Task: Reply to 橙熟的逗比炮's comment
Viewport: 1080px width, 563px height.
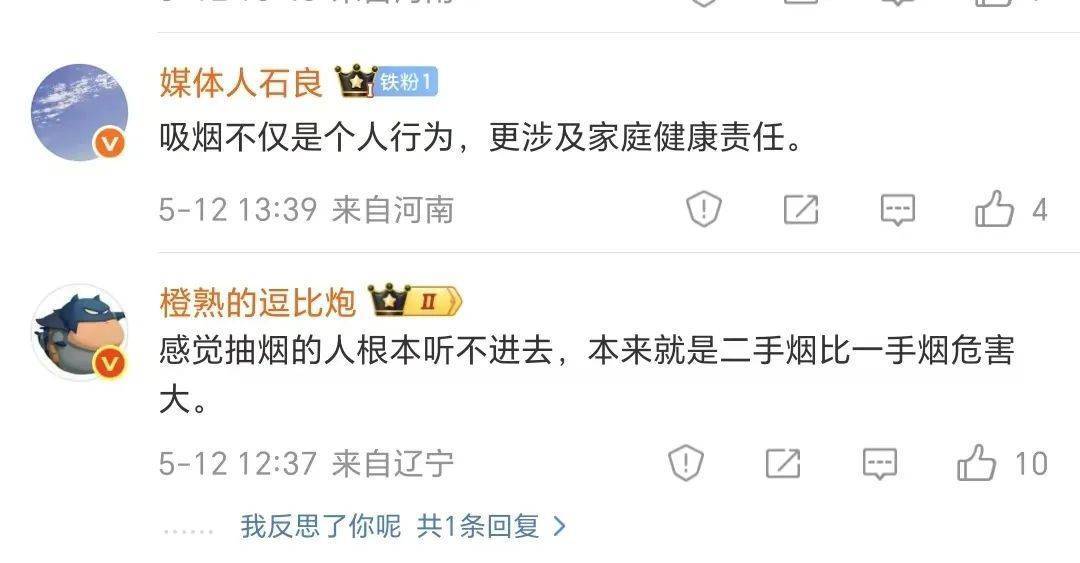Action: click(x=880, y=463)
